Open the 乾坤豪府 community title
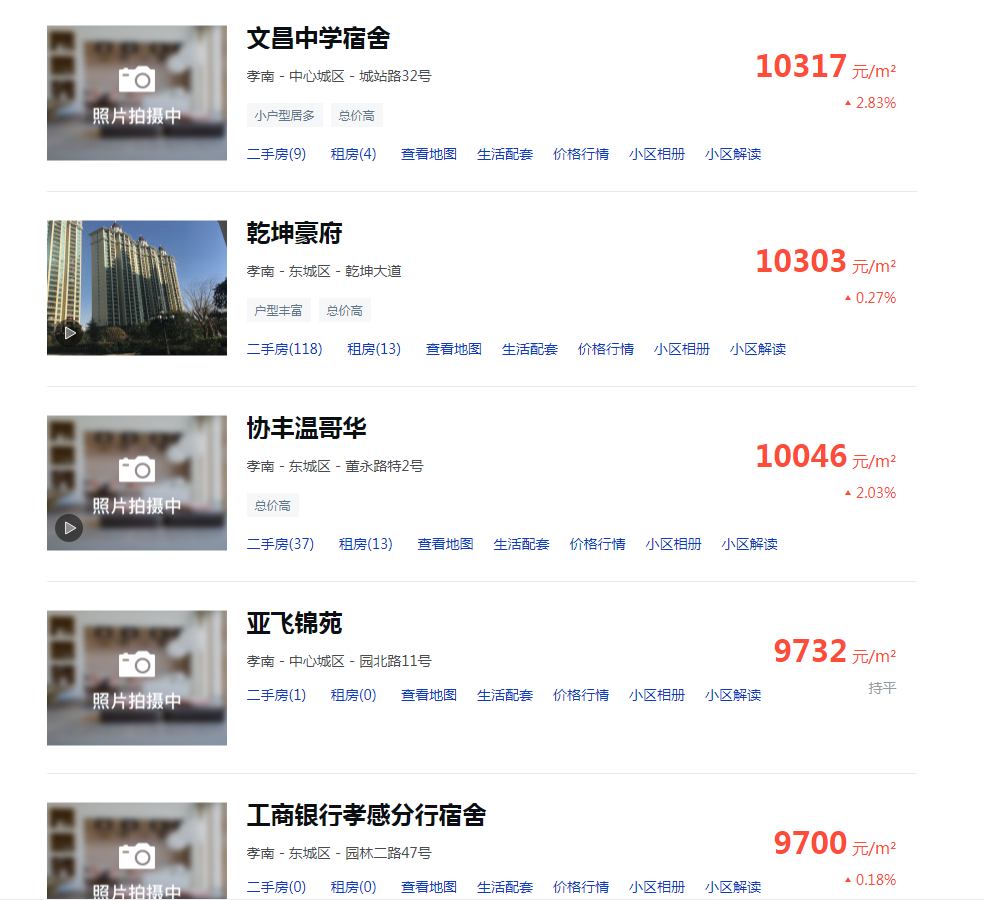 tap(294, 234)
